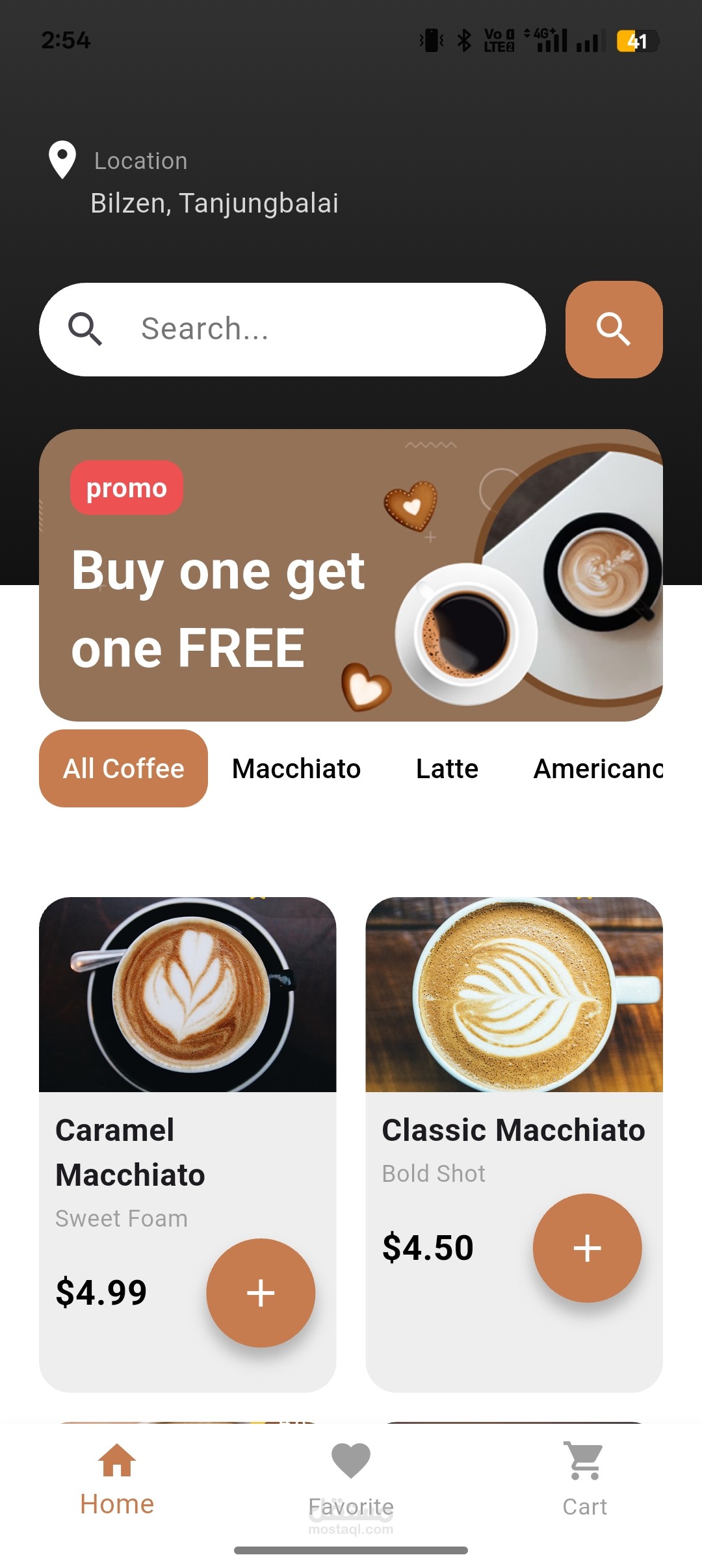Filter by the Macchiato category

(x=296, y=768)
